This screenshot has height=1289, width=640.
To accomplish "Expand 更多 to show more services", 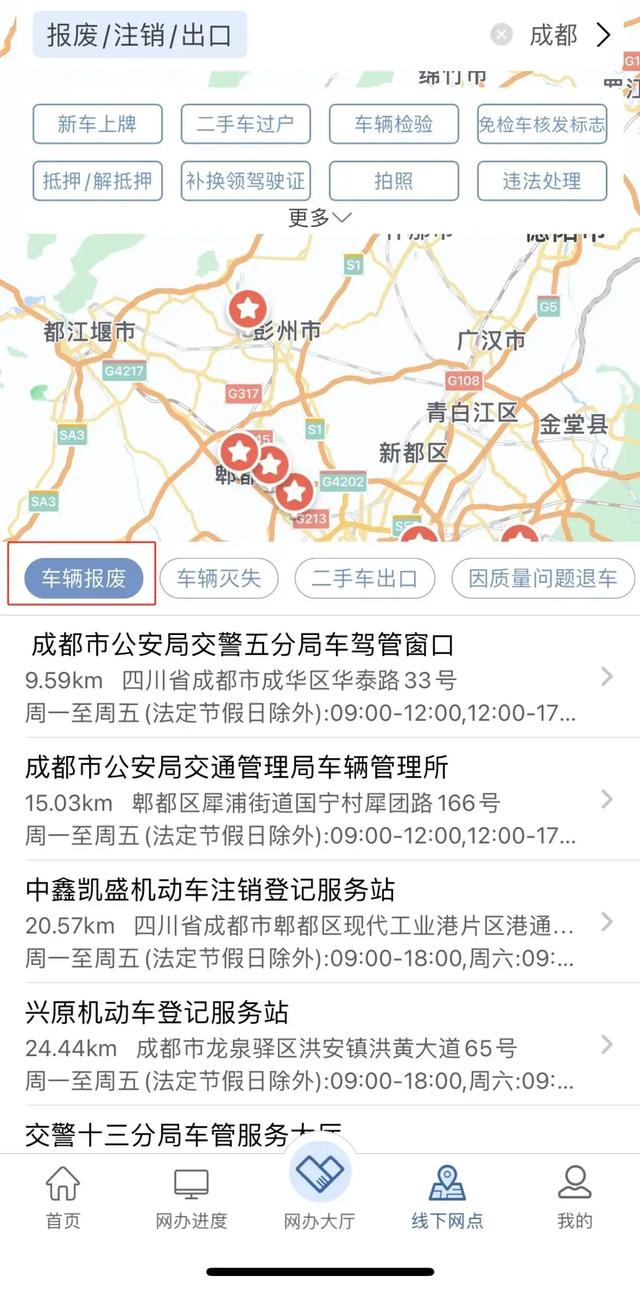I will coord(320,217).
